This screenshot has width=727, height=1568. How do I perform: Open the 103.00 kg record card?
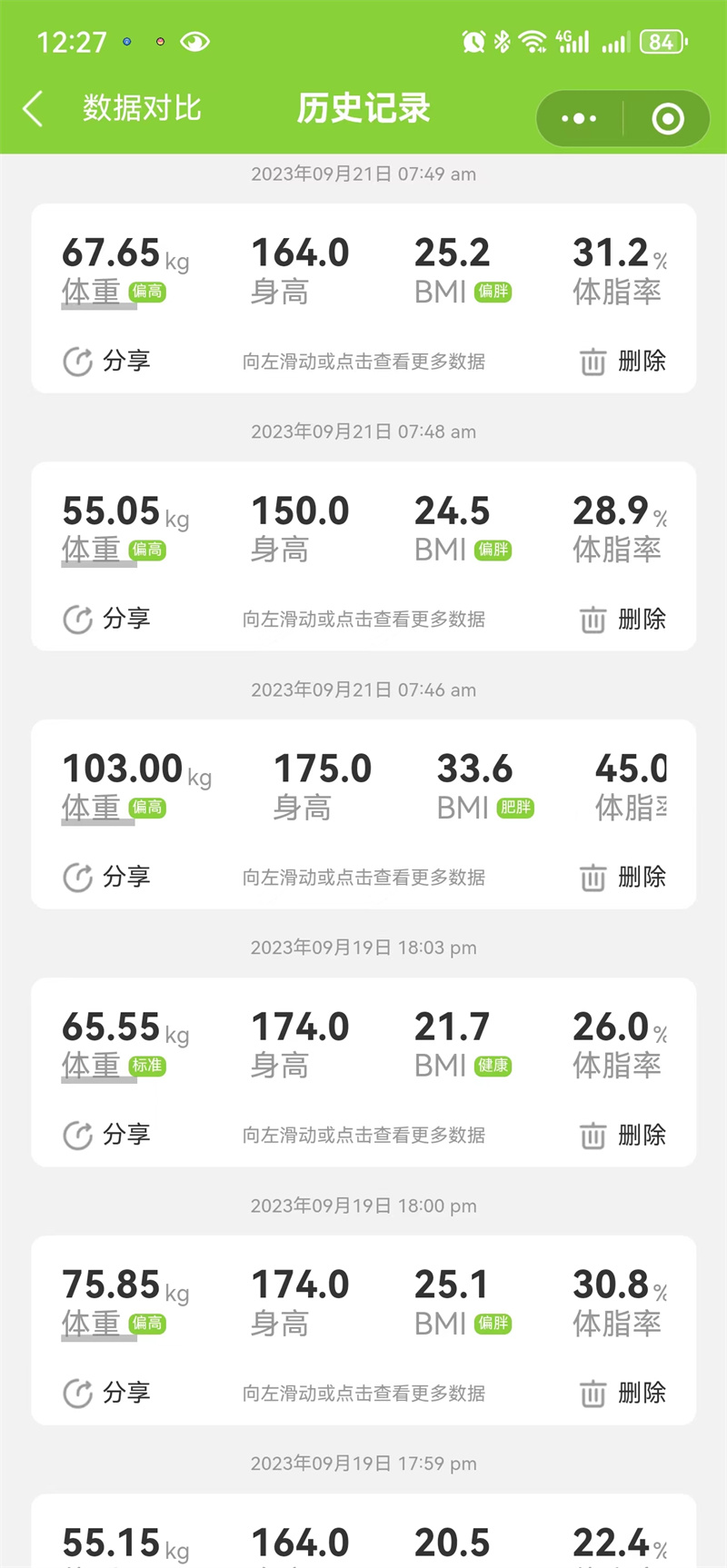click(363, 814)
